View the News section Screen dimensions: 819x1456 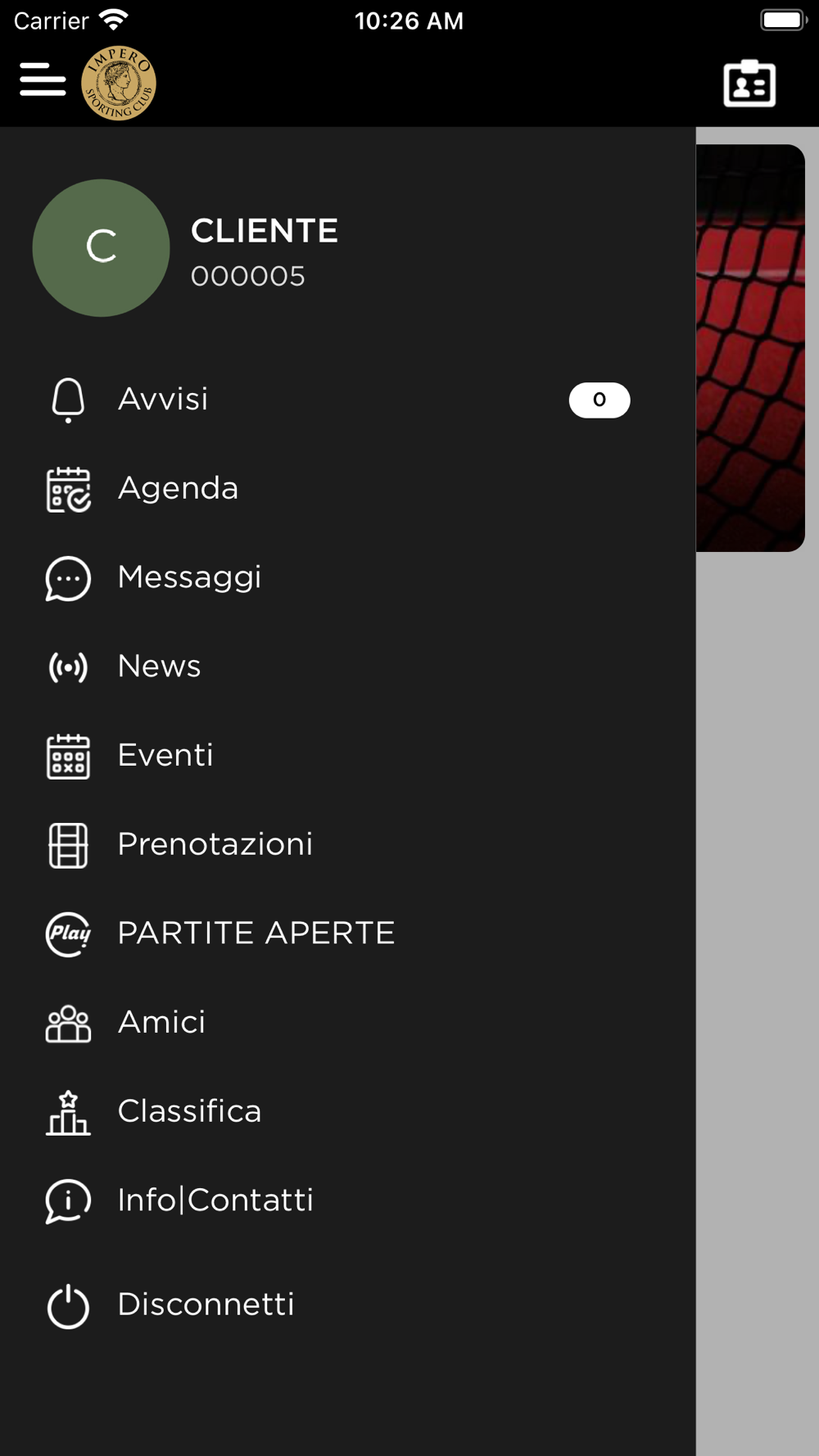point(159,667)
